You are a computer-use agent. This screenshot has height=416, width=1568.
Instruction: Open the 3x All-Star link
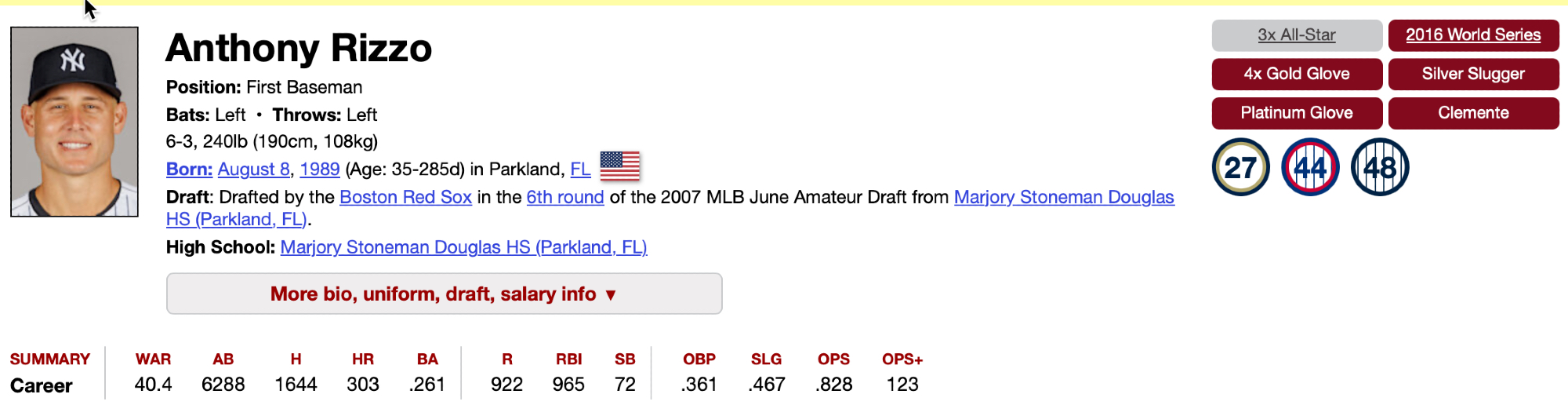click(1296, 35)
